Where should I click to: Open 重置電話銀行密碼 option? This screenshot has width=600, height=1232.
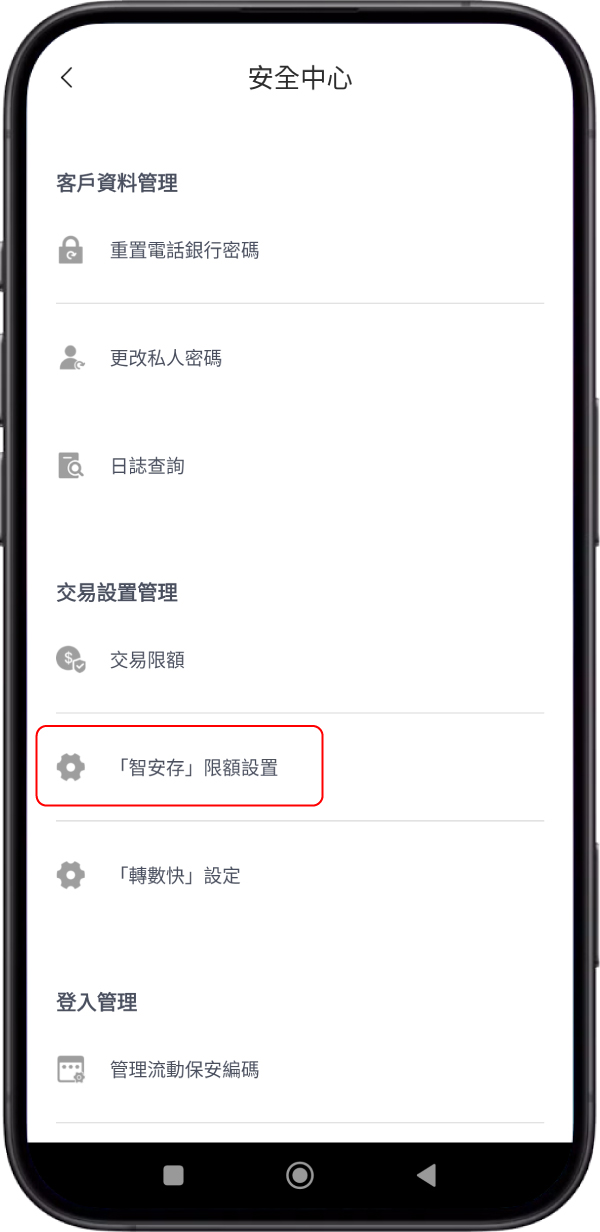[184, 250]
